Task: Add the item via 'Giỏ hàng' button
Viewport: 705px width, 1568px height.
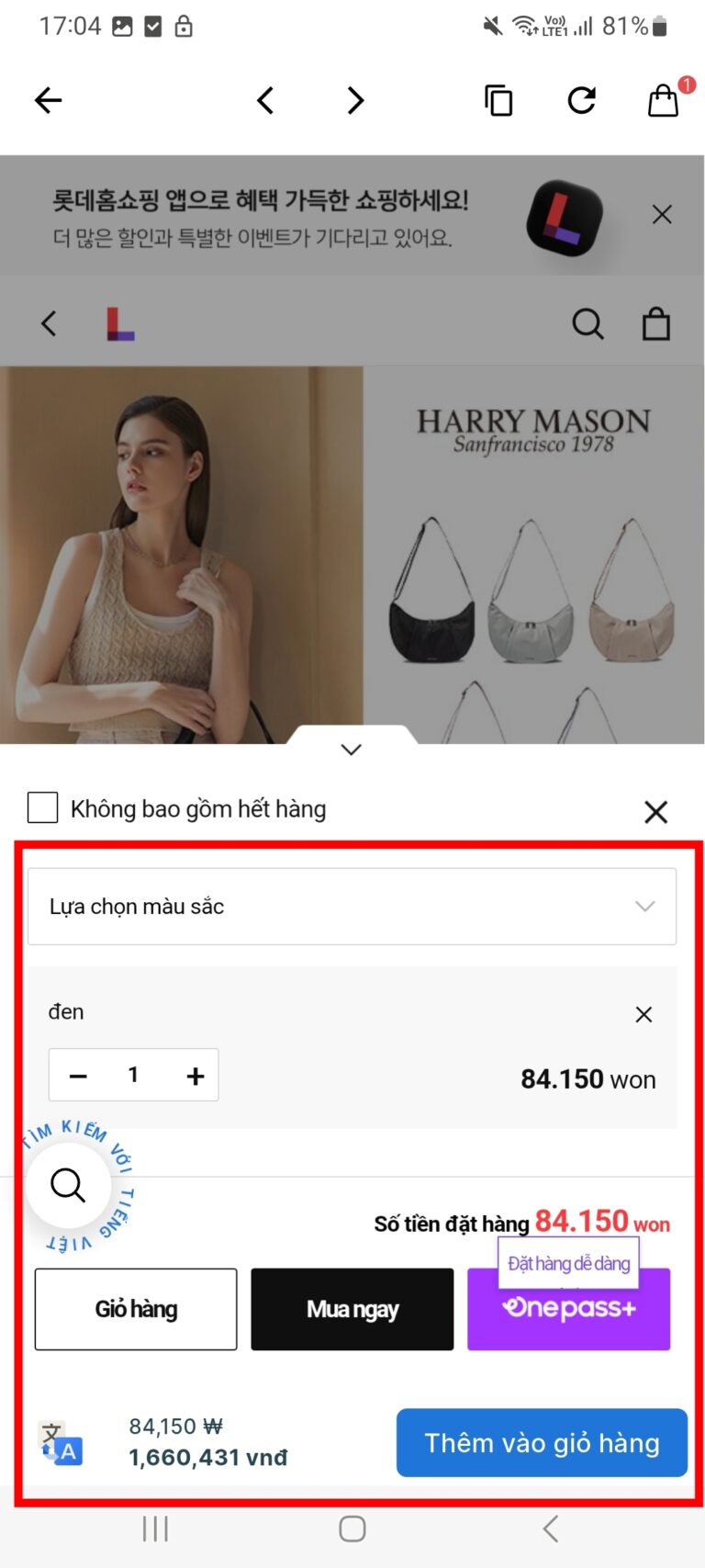Action: tap(136, 1309)
